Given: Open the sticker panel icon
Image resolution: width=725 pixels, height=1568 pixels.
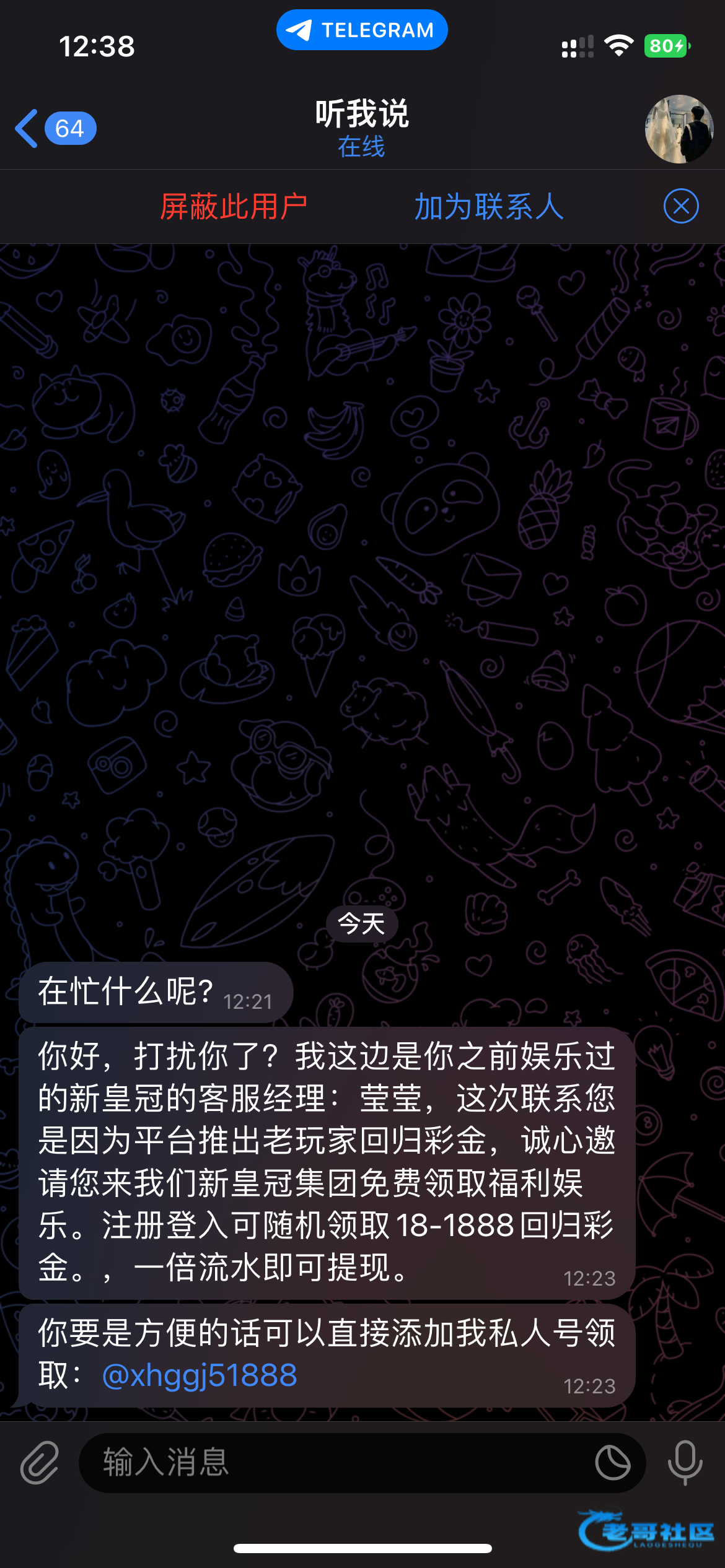Looking at the screenshot, I should (613, 1463).
